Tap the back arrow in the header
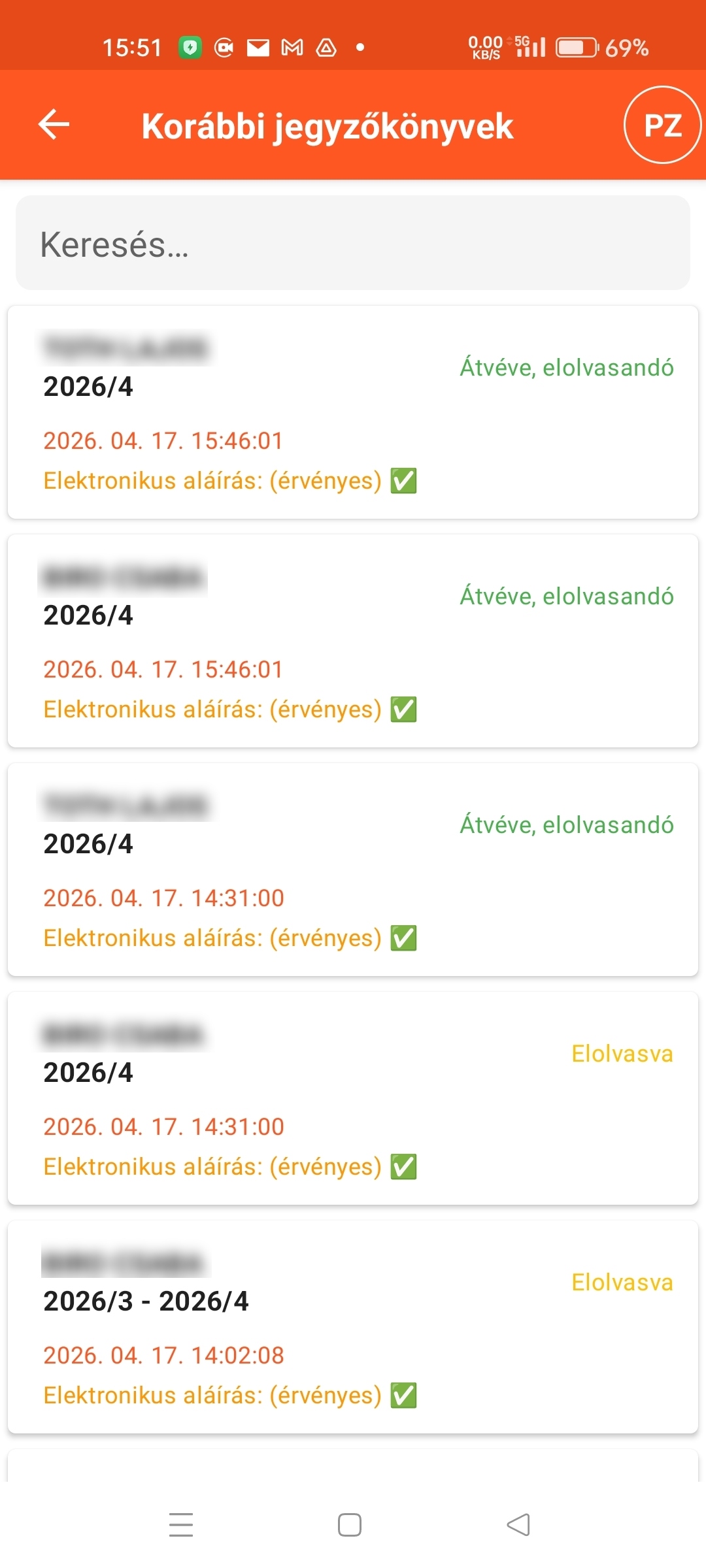Viewport: 706px width, 1568px height. point(53,125)
